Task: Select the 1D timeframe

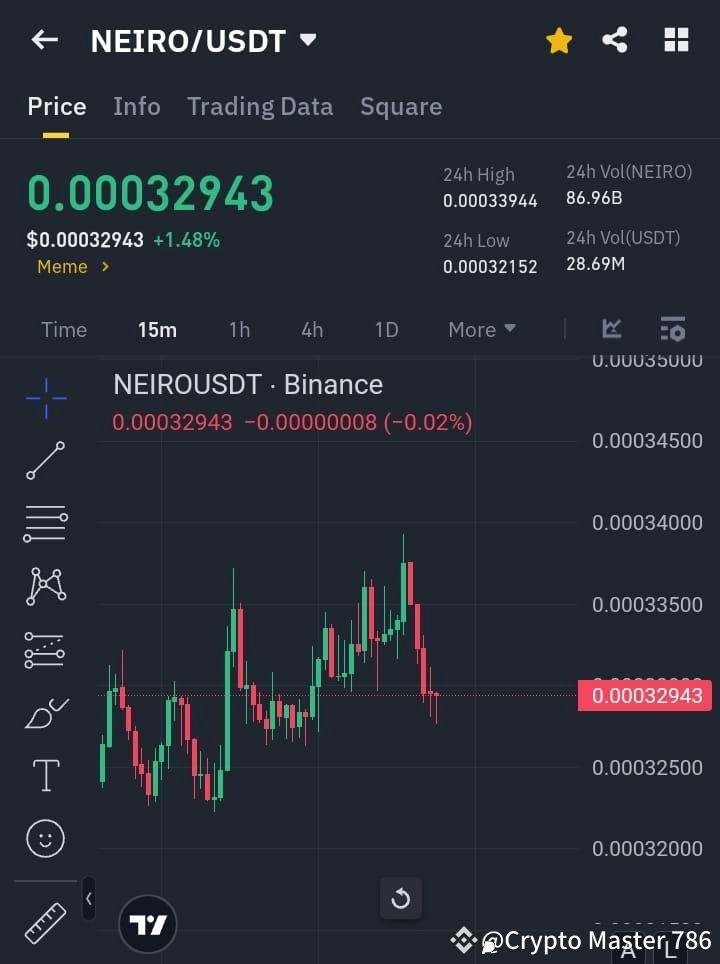Action: pyautogui.click(x=386, y=329)
